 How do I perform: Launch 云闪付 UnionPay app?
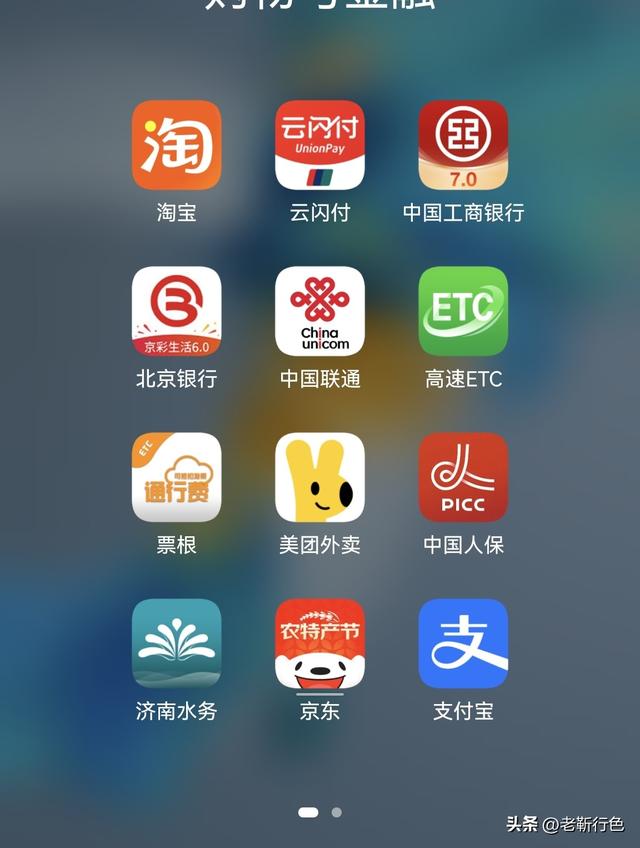(x=320, y=145)
